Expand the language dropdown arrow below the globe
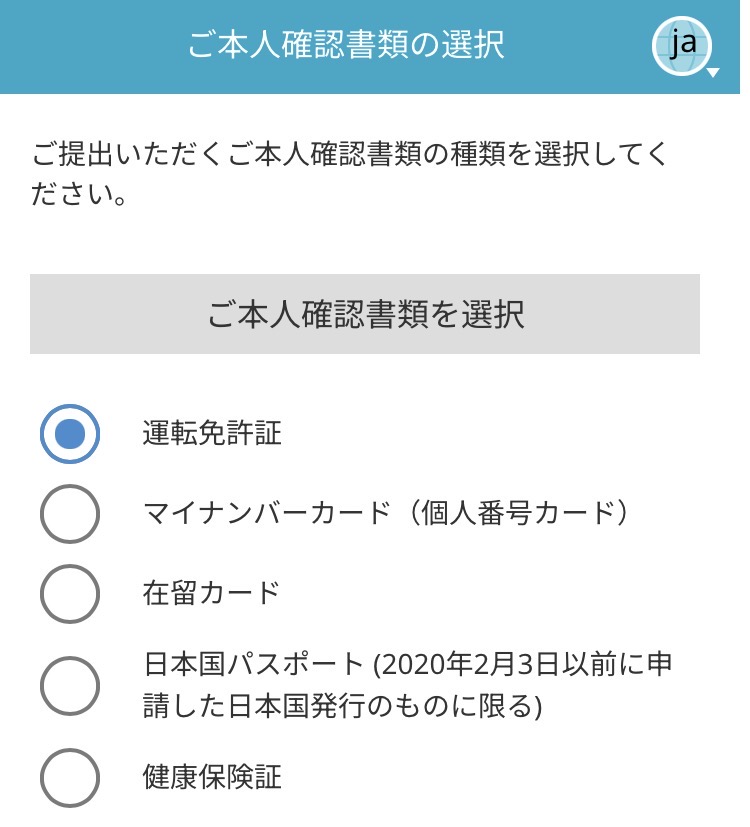 tap(714, 72)
